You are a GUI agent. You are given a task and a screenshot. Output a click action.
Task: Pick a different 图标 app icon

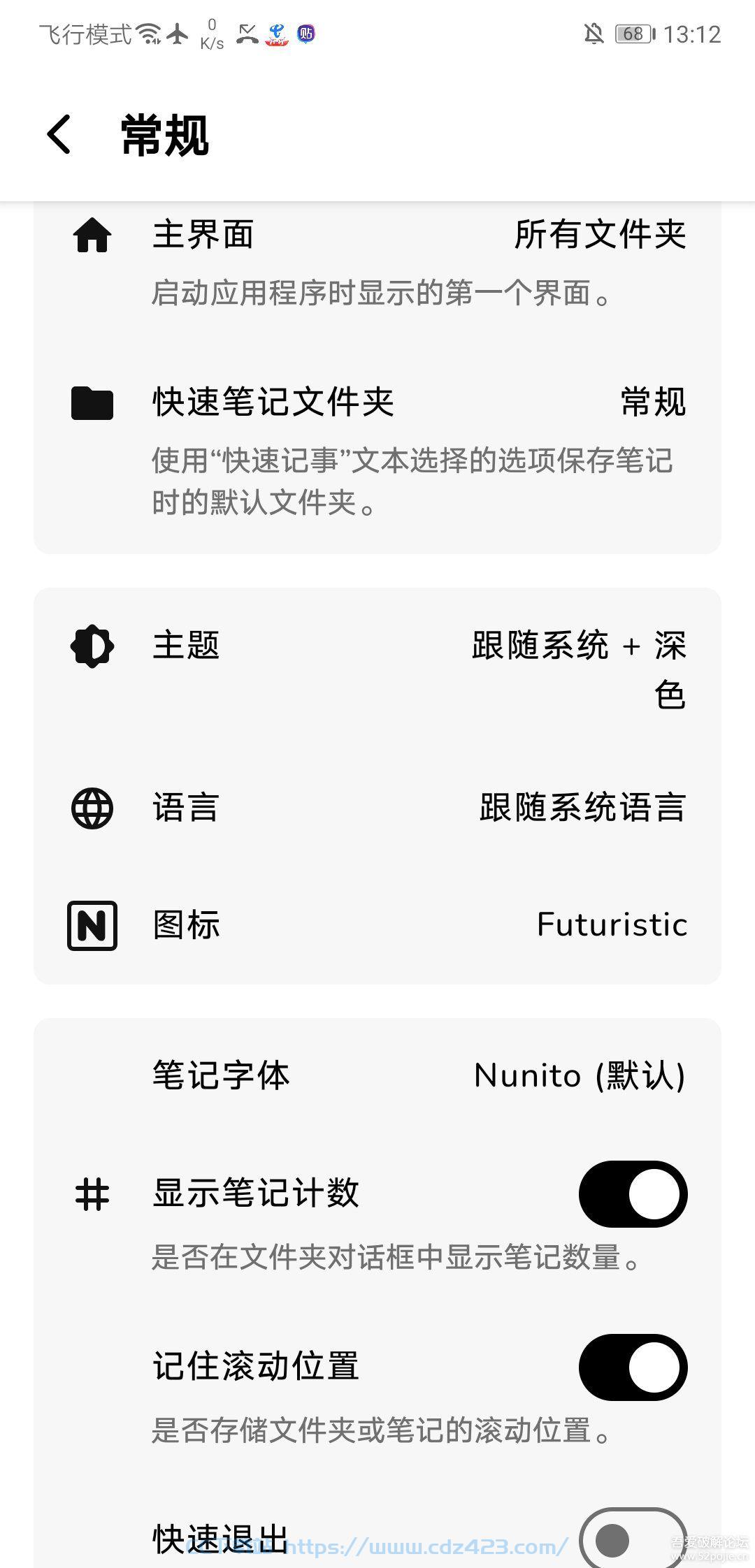pyautogui.click(x=377, y=925)
